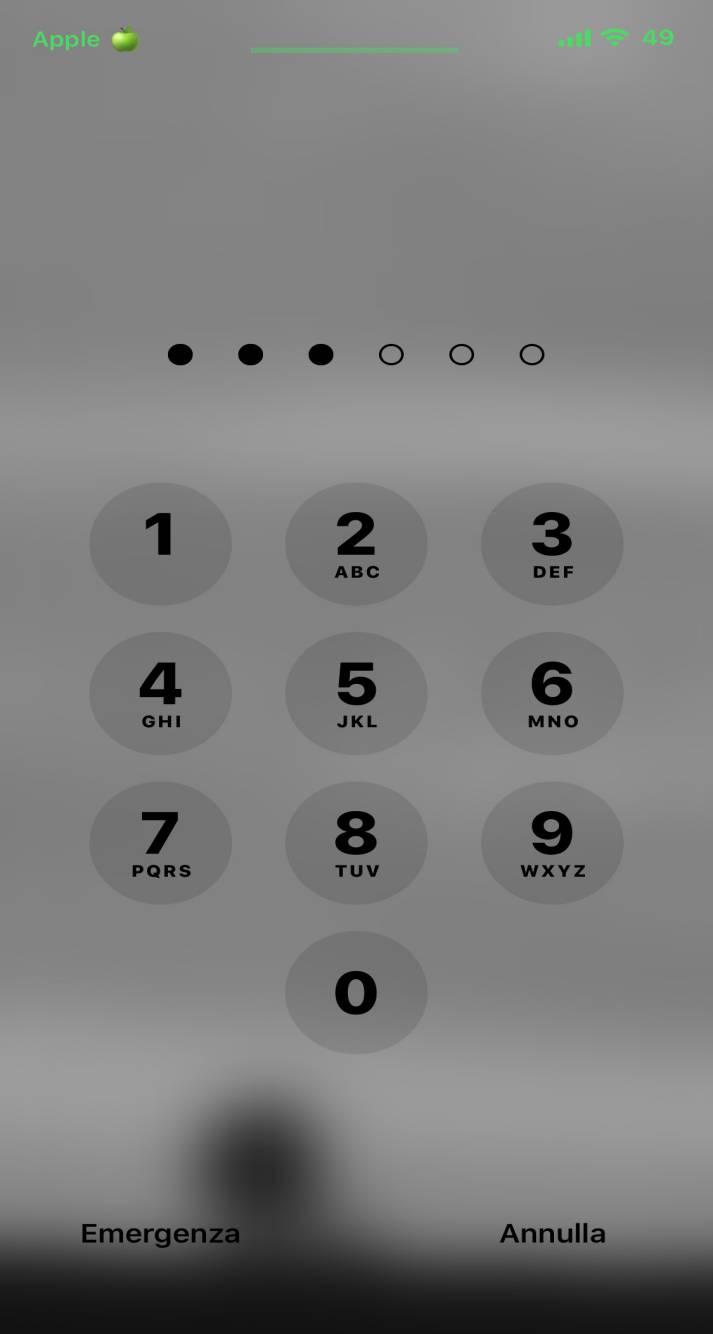Tap the 2 ABC key
Screen dimensions: 713x1334
(356, 543)
